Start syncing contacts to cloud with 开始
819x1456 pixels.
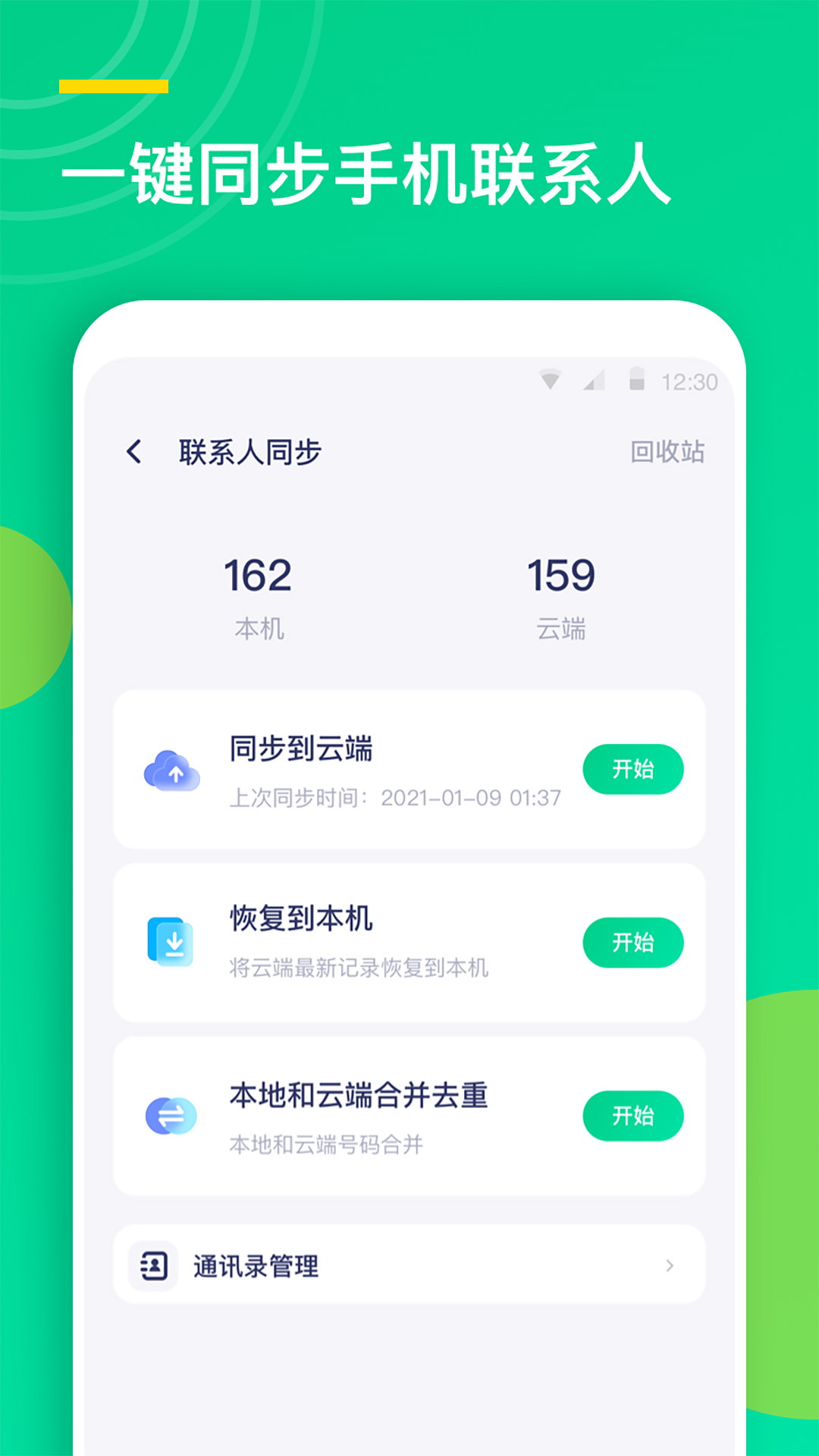coord(634,769)
